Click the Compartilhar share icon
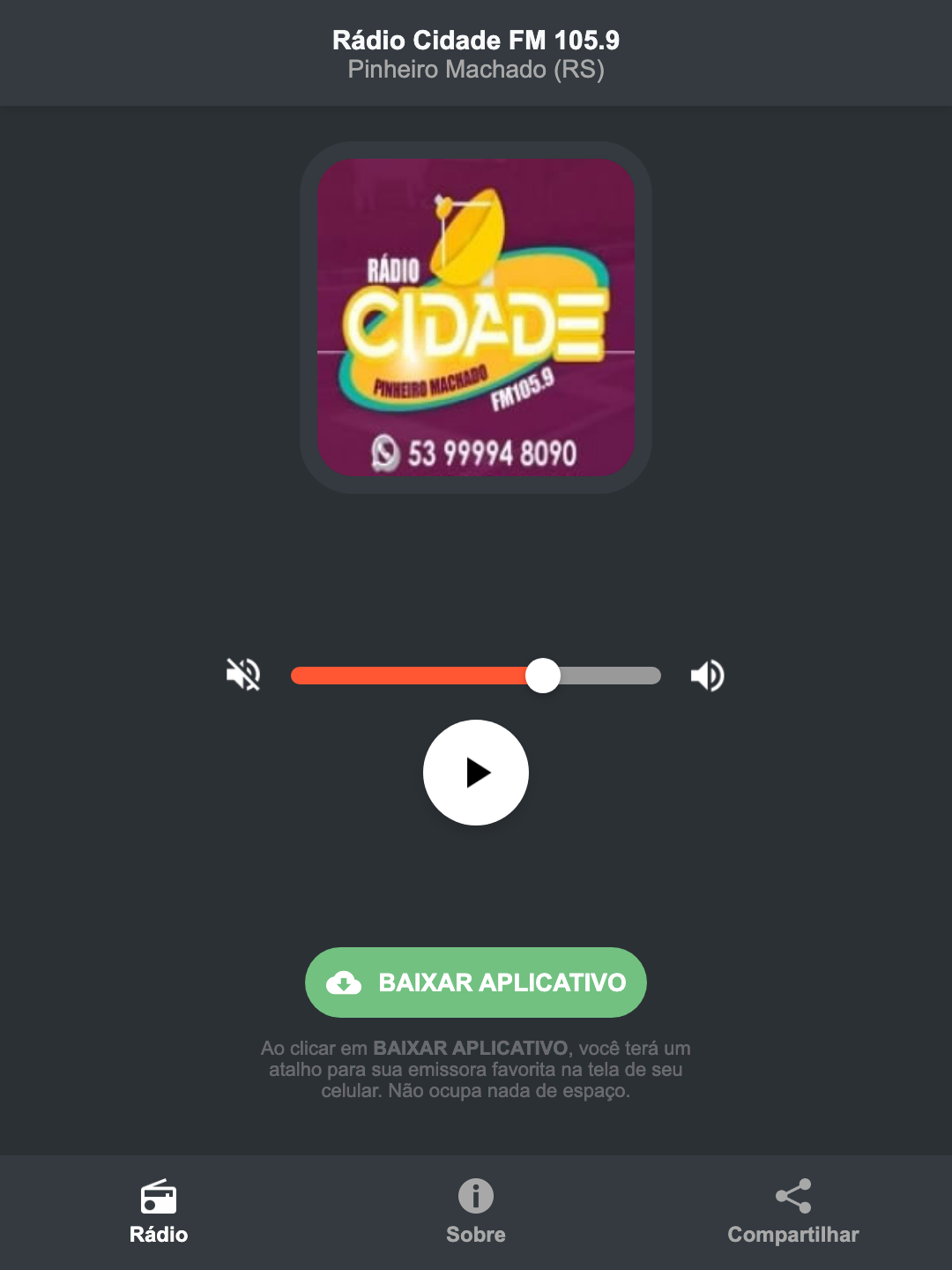This screenshot has width=952, height=1270. [x=792, y=1196]
